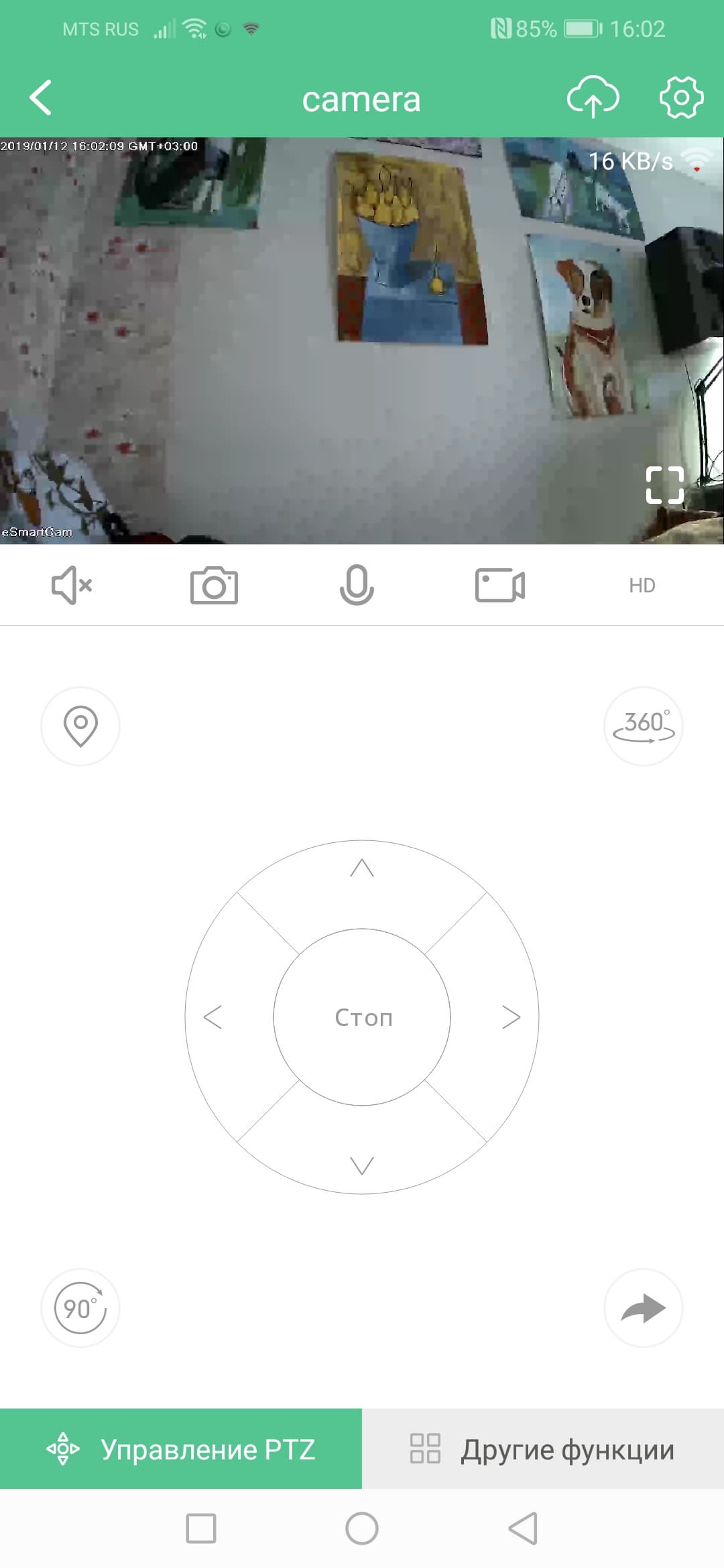Take a snapshot of the feed
This screenshot has height=1568, width=724.
tap(214, 586)
